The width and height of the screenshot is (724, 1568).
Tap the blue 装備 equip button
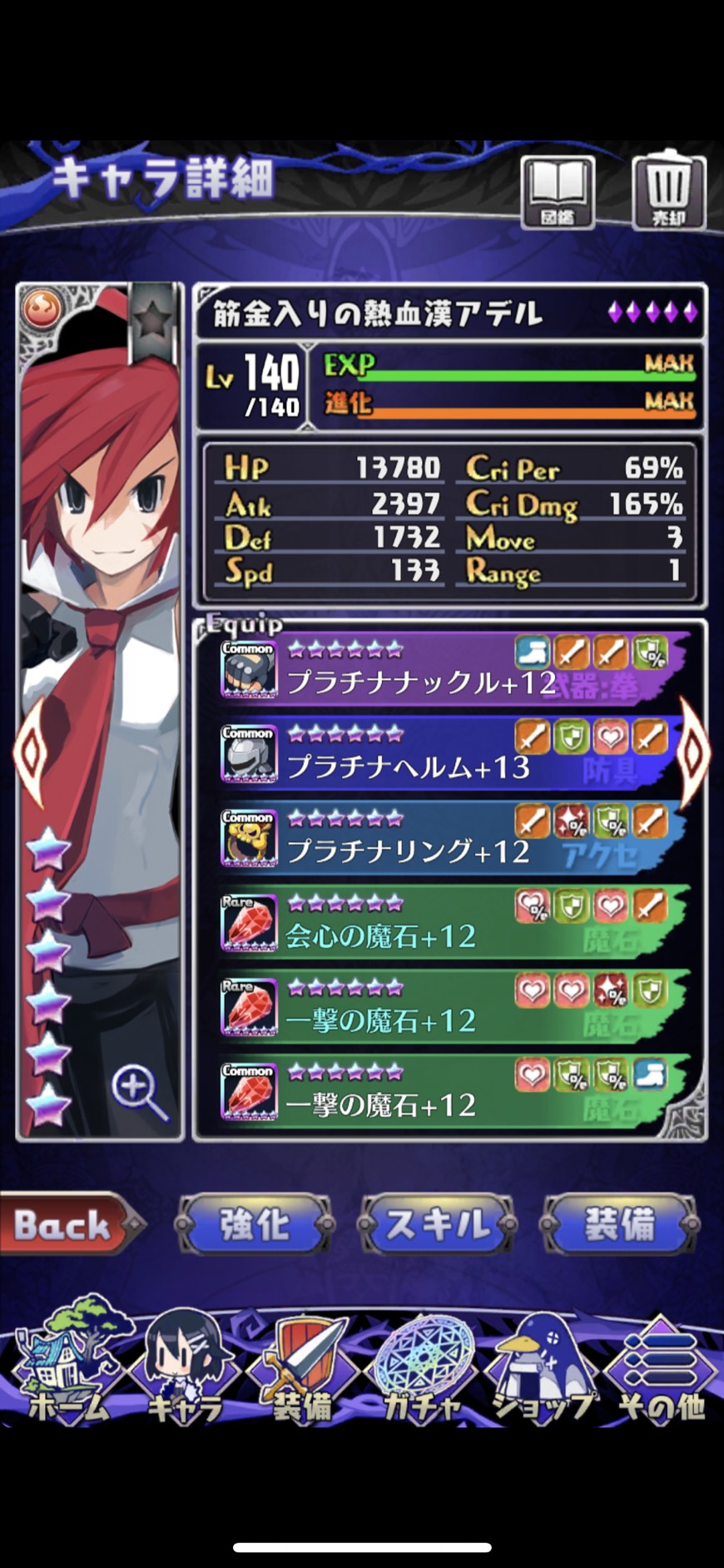[x=620, y=1224]
